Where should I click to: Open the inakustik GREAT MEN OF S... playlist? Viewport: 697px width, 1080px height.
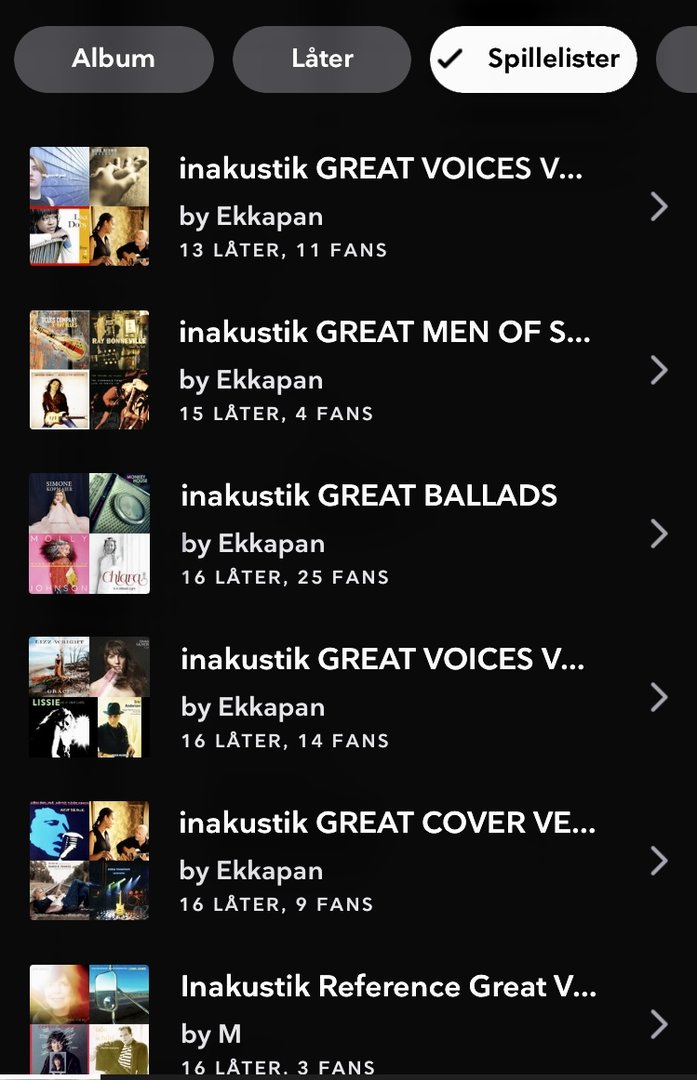click(385, 370)
